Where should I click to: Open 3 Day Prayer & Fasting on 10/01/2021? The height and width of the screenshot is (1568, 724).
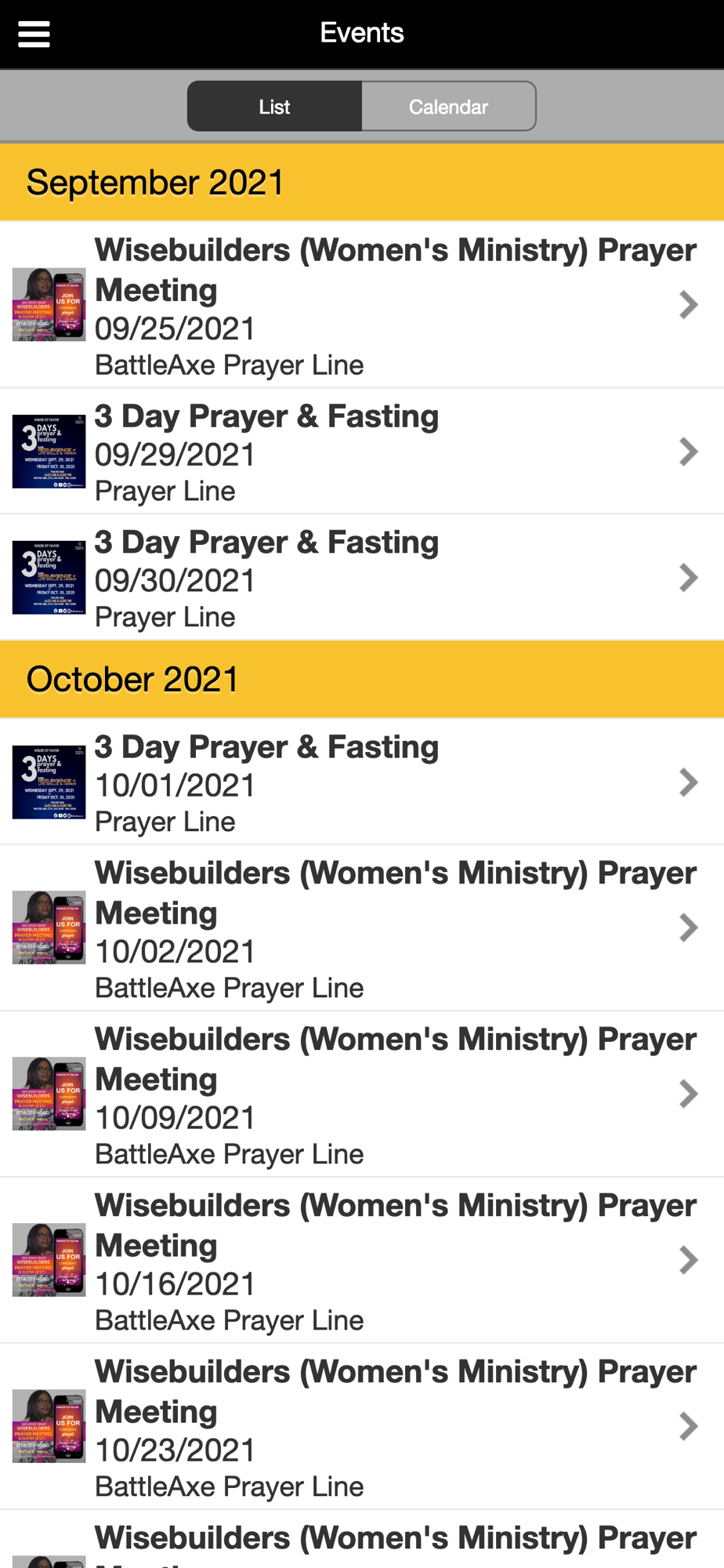click(362, 782)
